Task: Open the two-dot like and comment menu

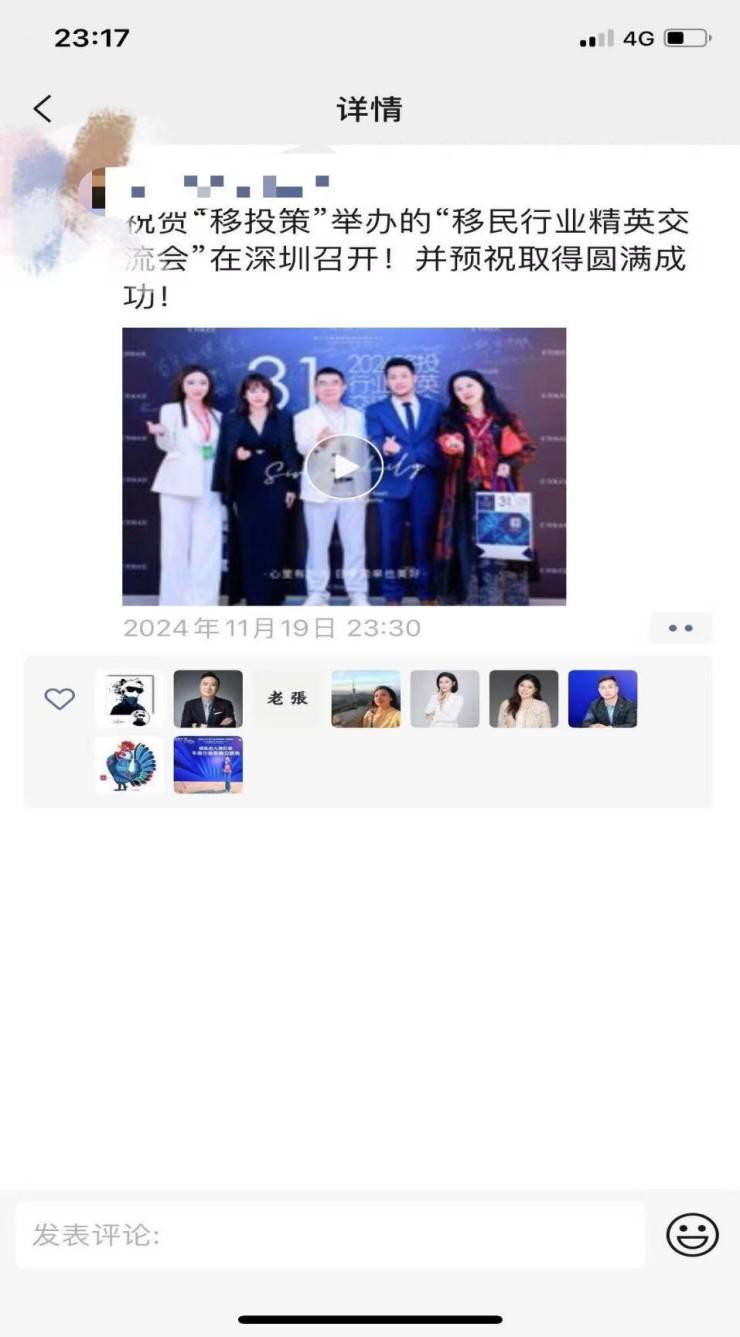Action: pyautogui.click(x=680, y=628)
